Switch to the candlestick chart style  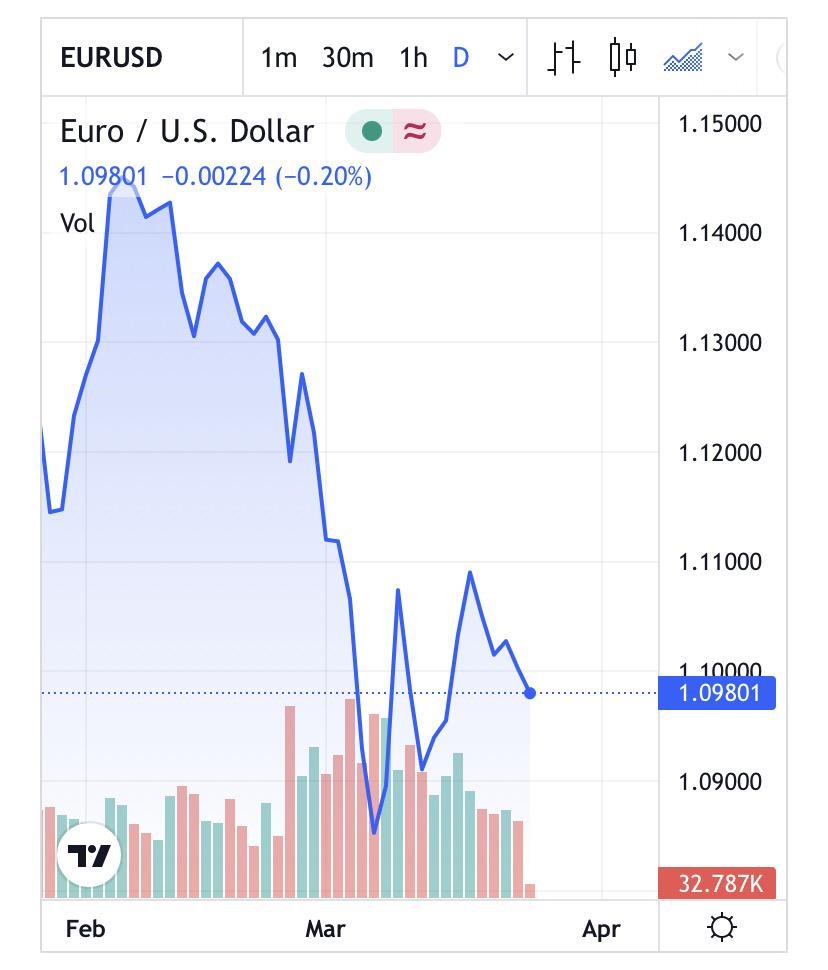point(623,57)
